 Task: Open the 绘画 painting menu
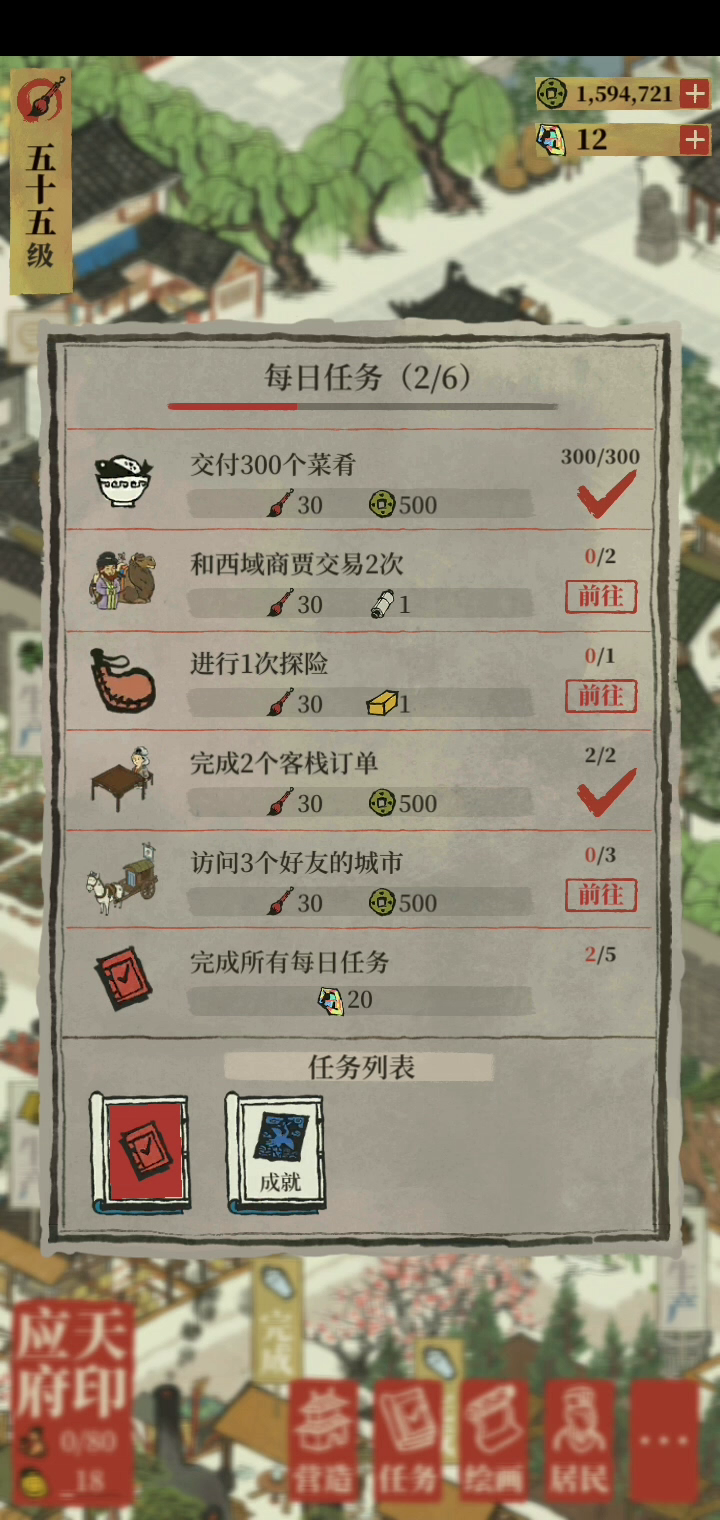tap(494, 1441)
